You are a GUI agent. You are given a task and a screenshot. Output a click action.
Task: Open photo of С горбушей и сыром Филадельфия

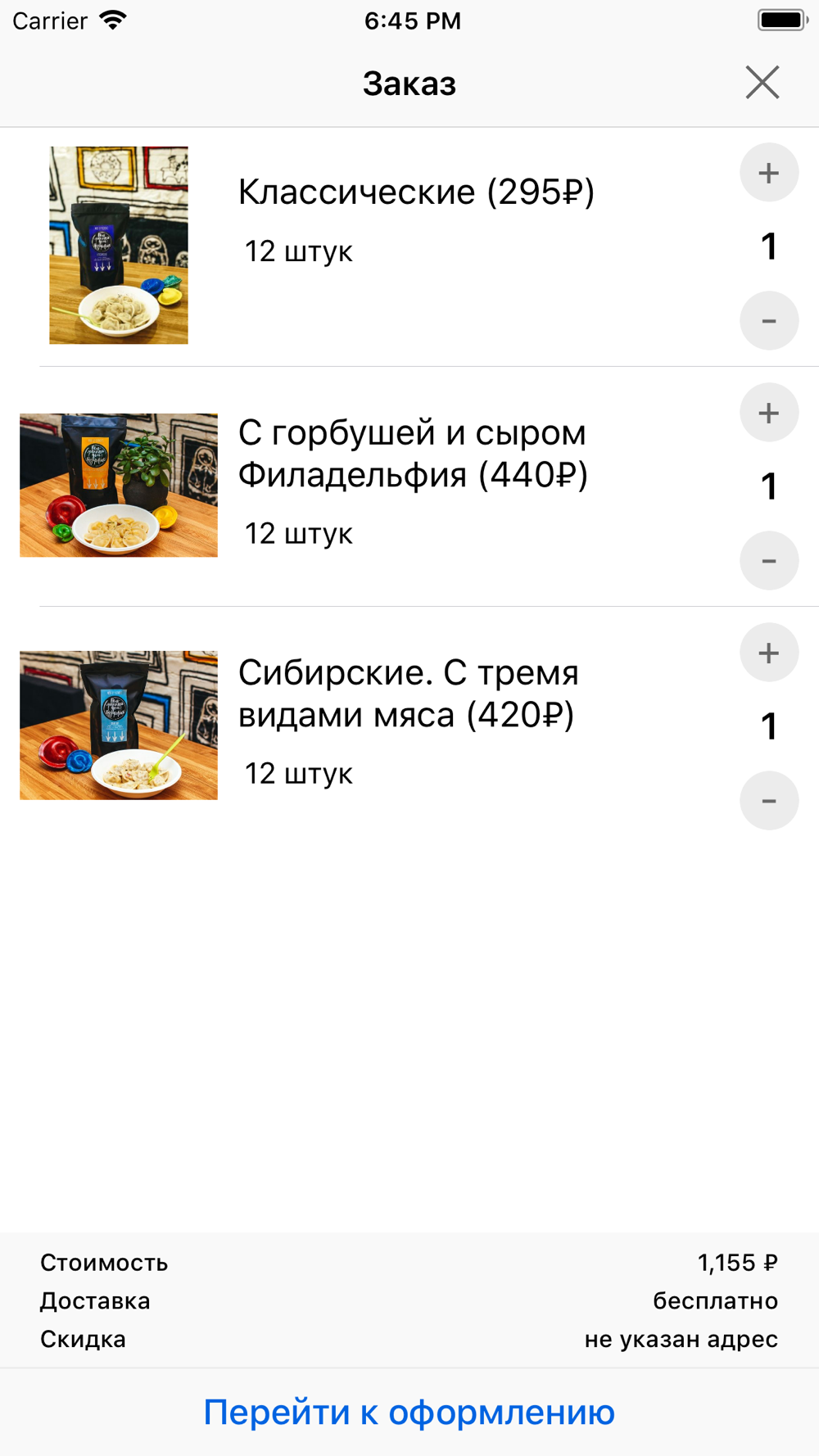(x=119, y=486)
